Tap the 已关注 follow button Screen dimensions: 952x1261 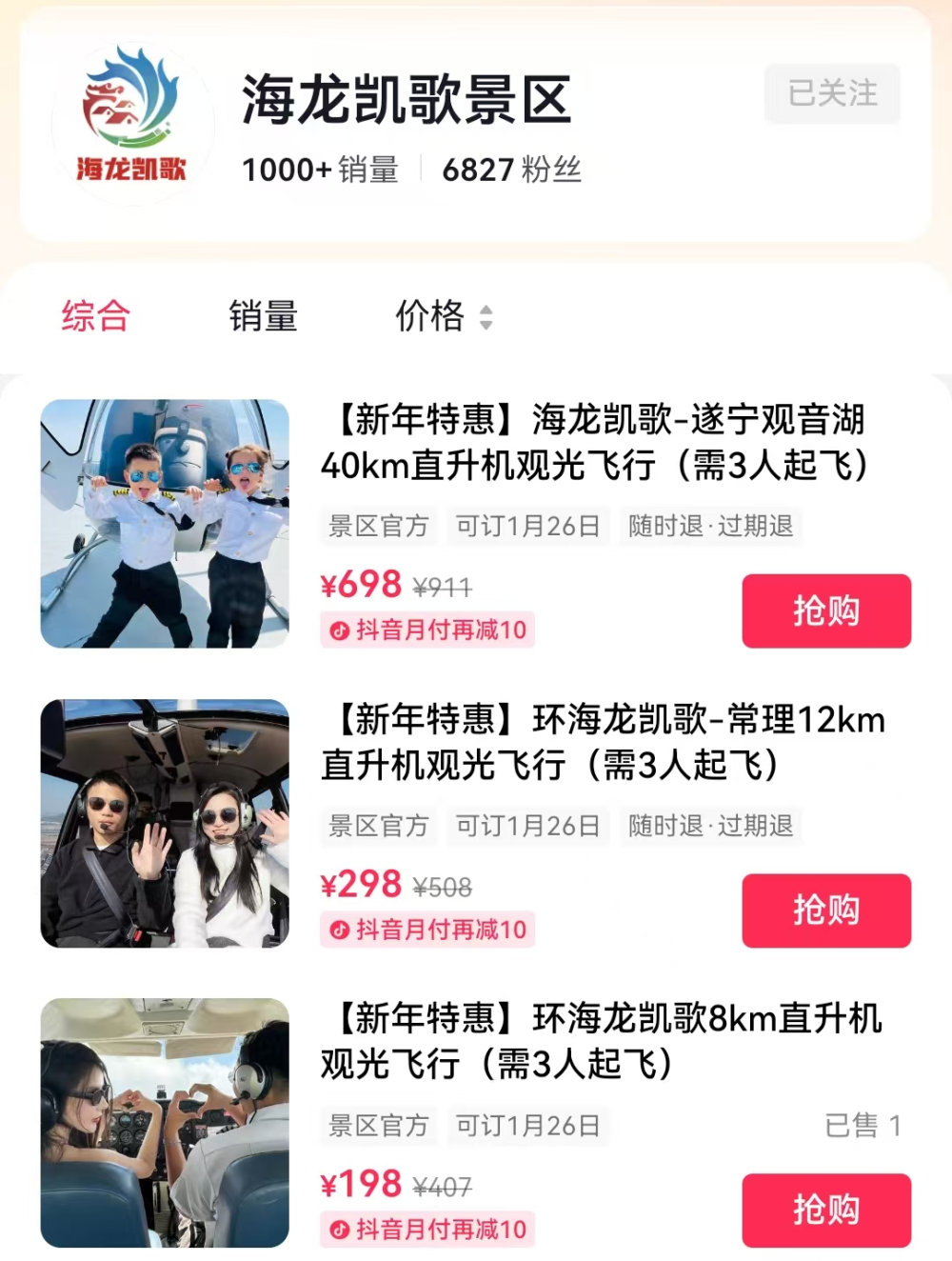tap(832, 93)
